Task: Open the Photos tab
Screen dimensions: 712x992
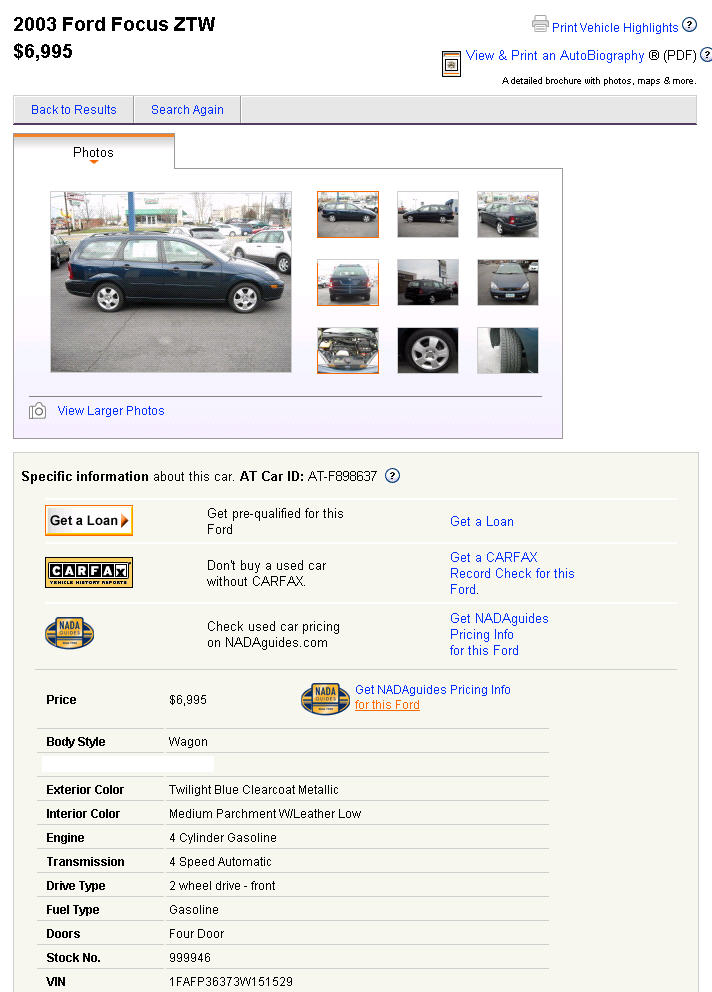Action: [x=93, y=152]
